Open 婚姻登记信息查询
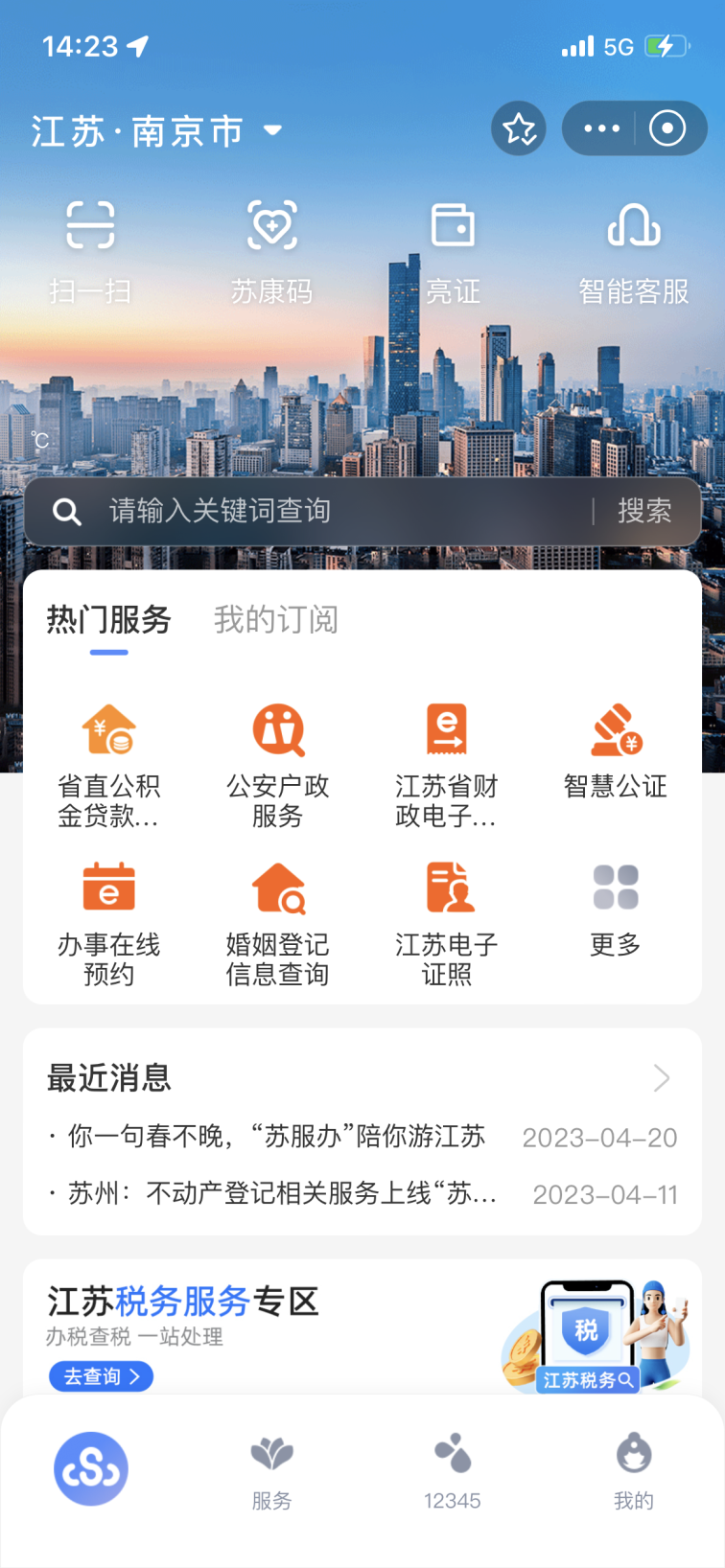Image resolution: width=725 pixels, height=1568 pixels. click(x=277, y=924)
